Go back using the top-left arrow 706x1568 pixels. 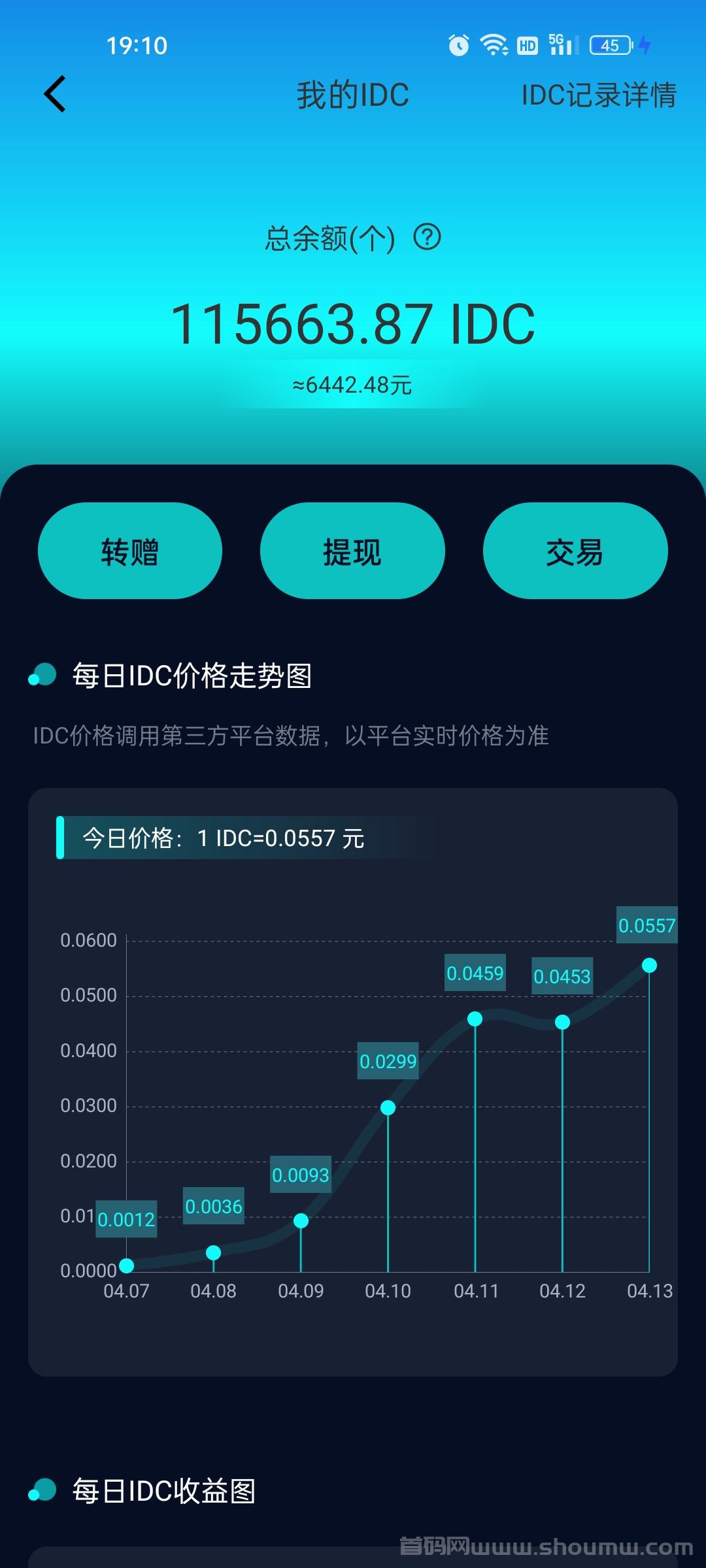55,94
